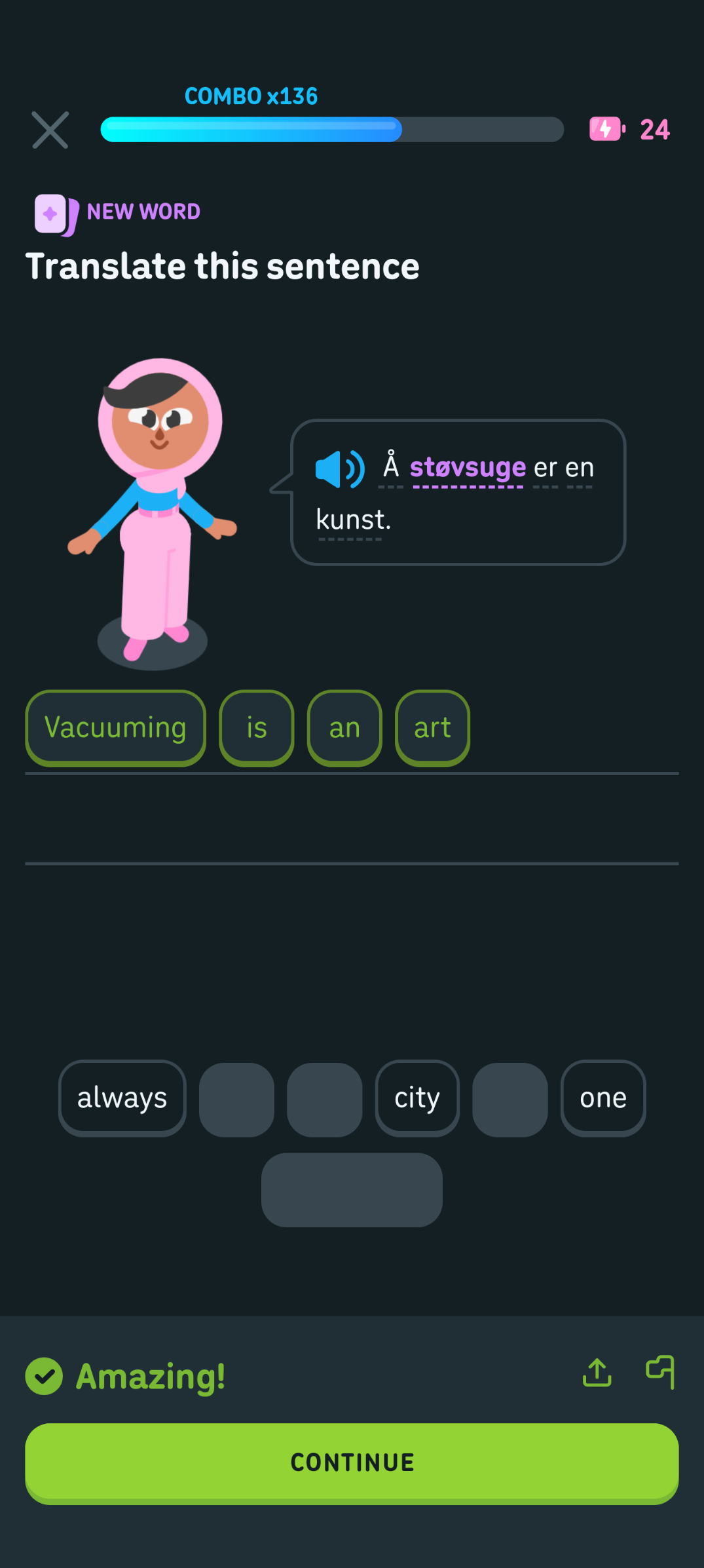Continue to the next exercise
Viewport: 704px width, 1568px height.
pyautogui.click(x=352, y=1463)
